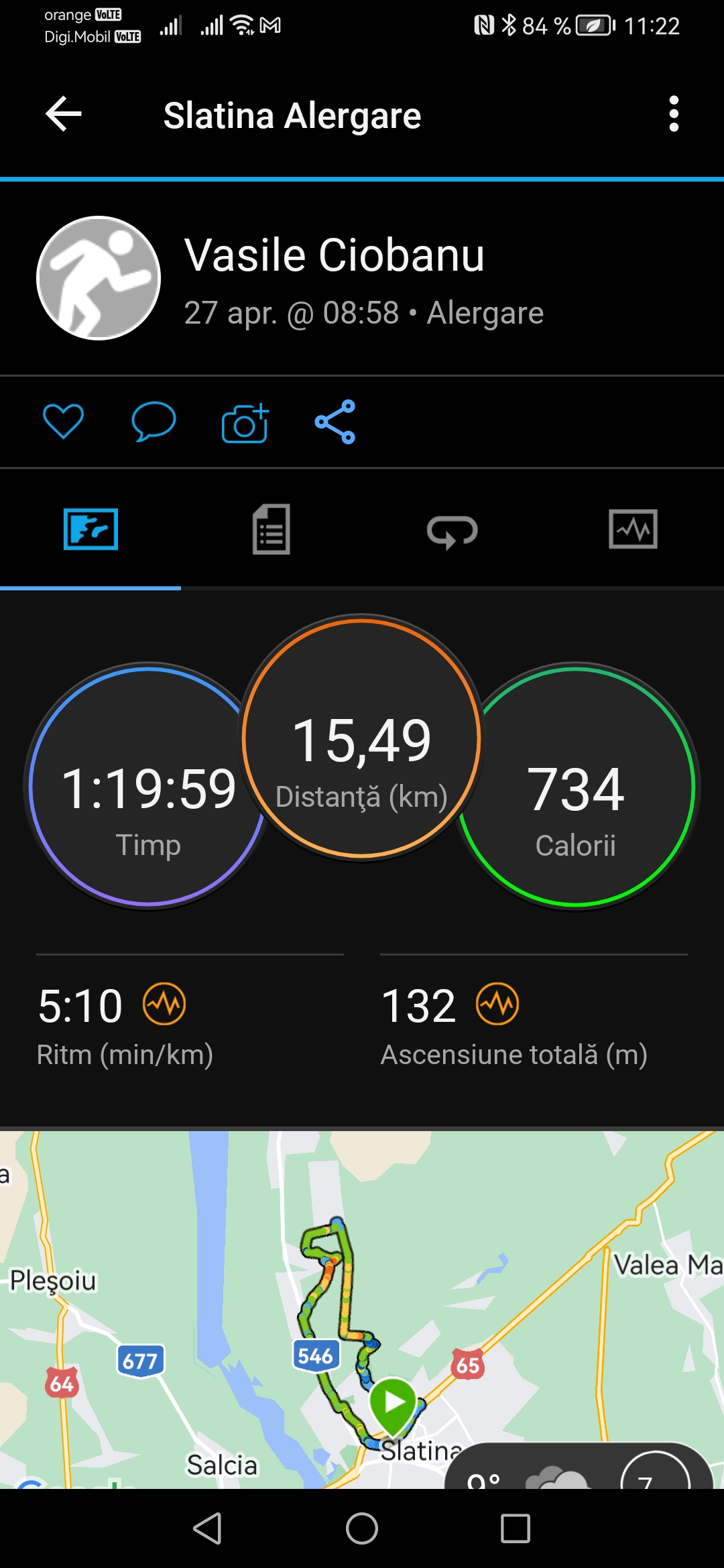
Task: Open Vasile Ciobanu's profile avatar
Action: pyautogui.click(x=99, y=277)
